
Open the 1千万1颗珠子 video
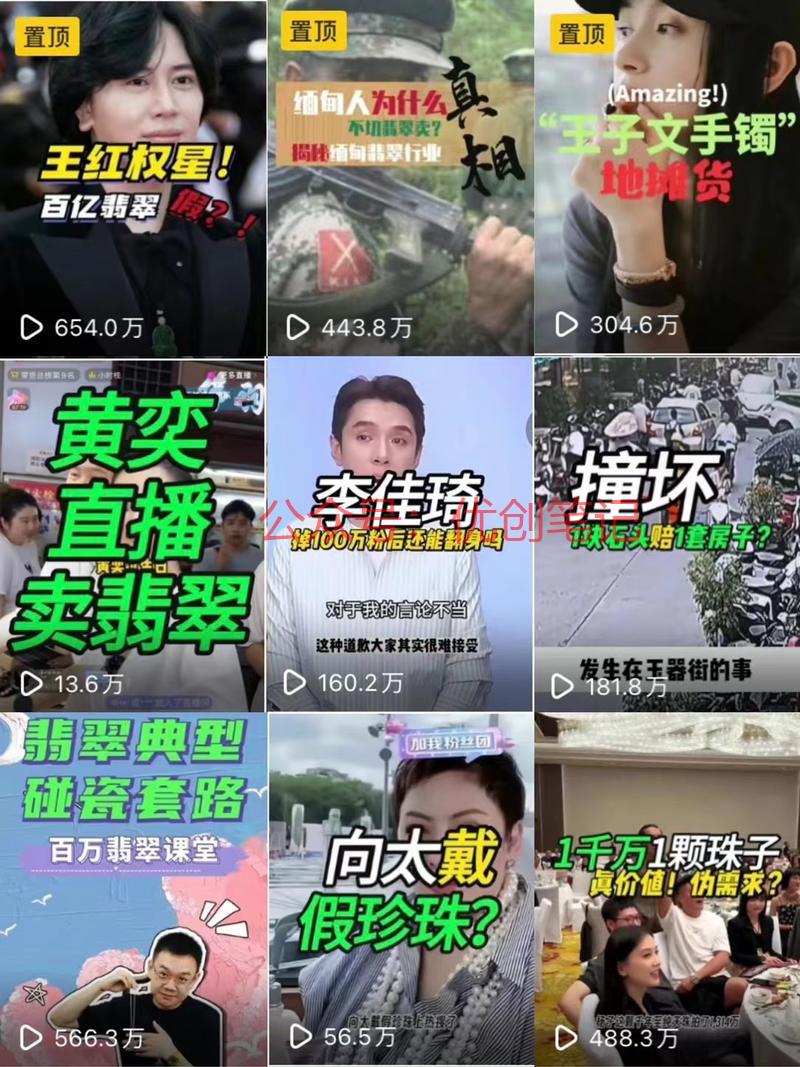668,890
